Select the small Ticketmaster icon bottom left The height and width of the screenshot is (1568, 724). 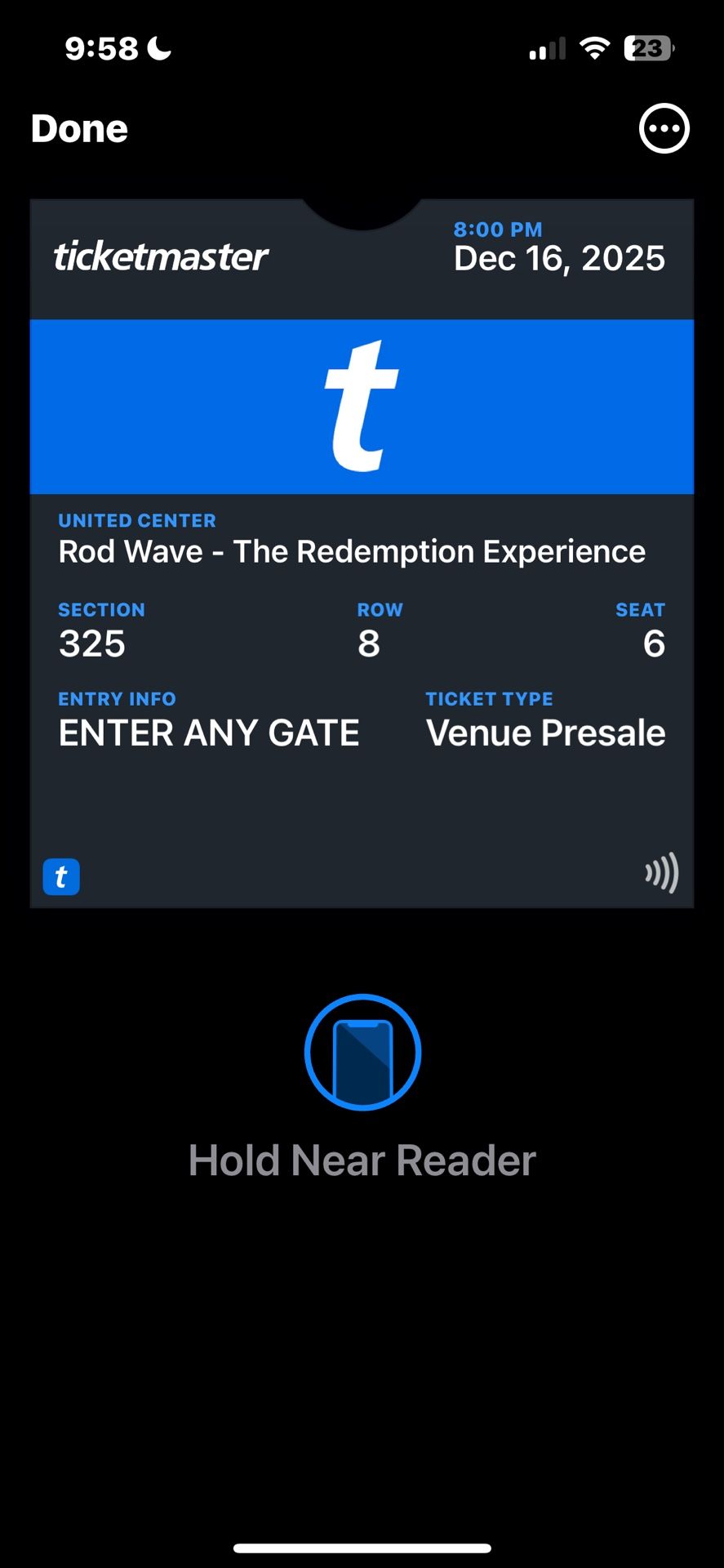61,876
